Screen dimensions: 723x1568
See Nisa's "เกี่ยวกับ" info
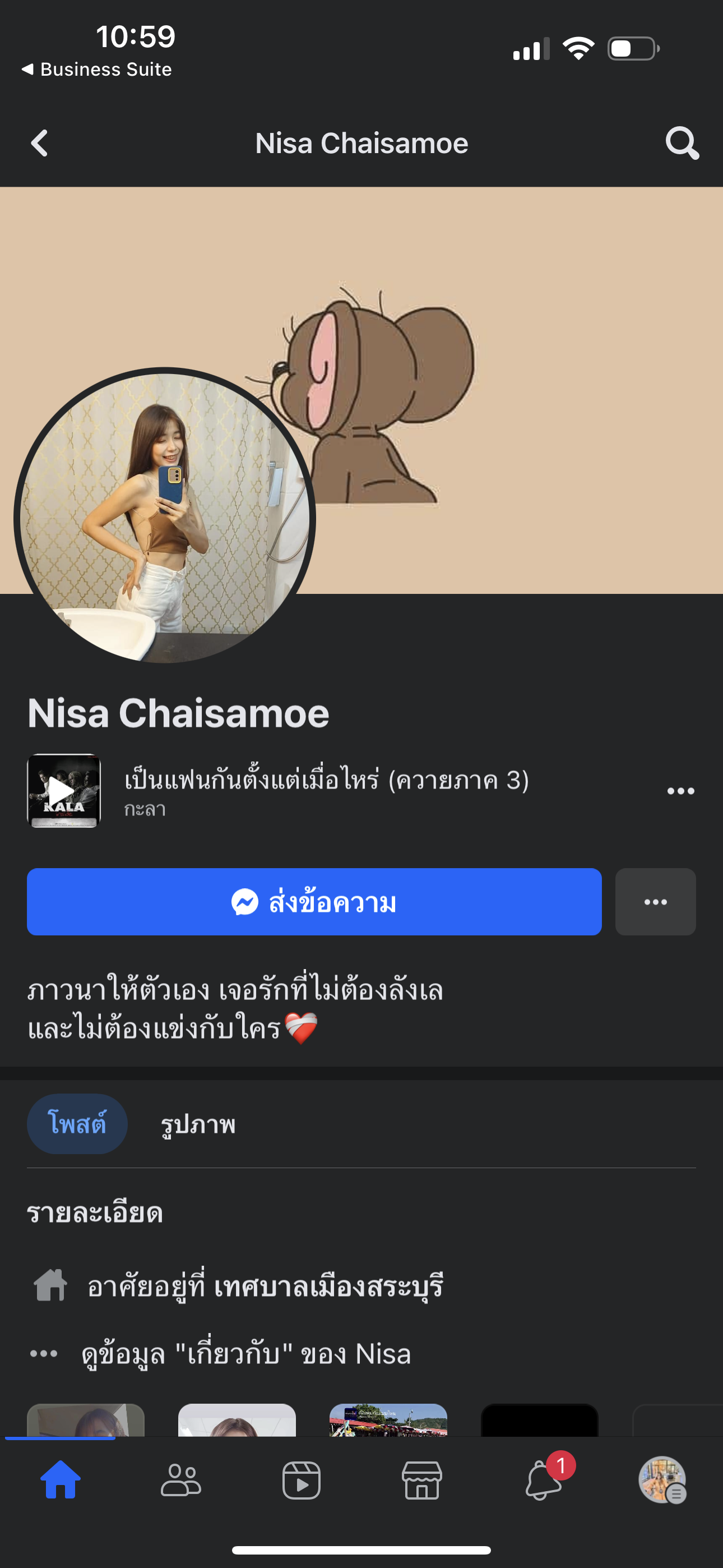[x=246, y=1354]
